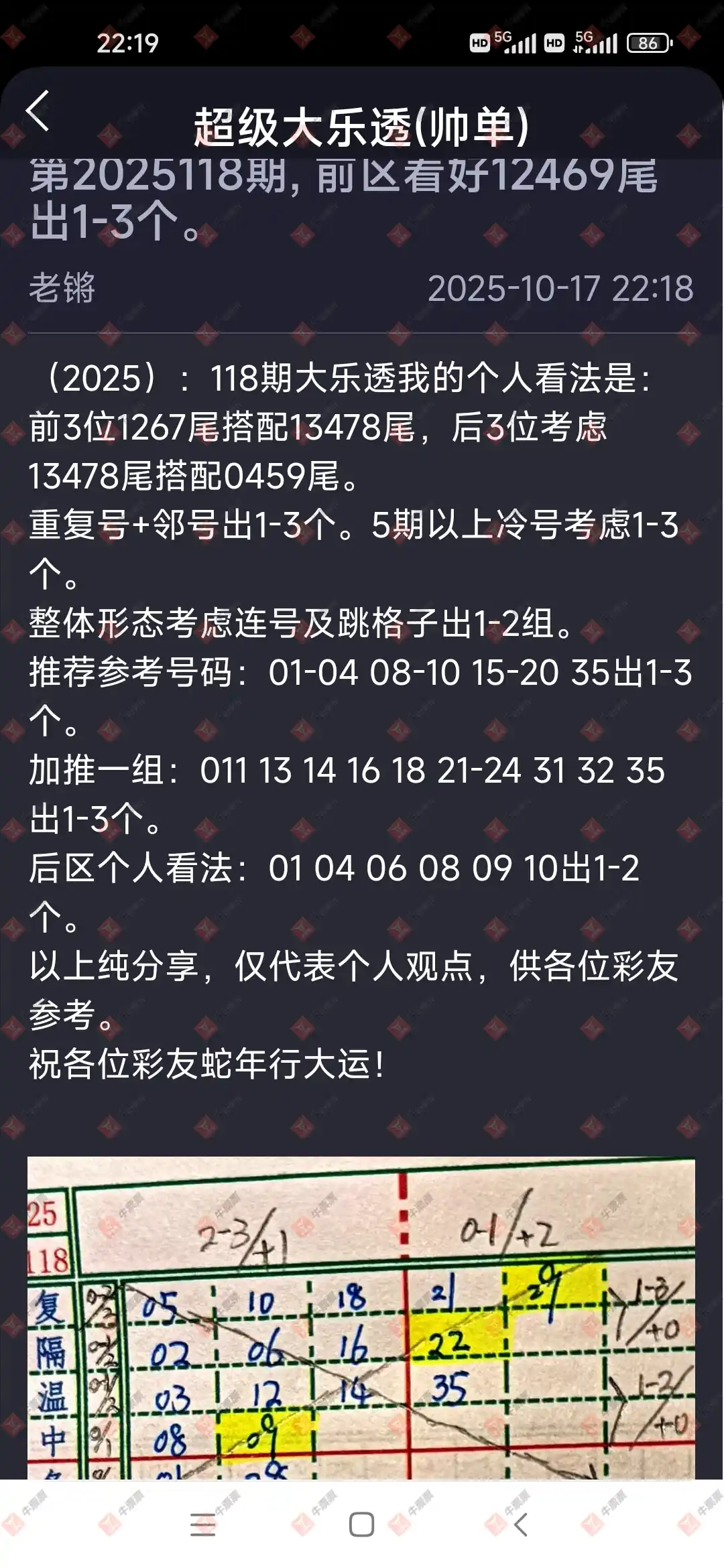Go to home via system home button

click(x=361, y=1524)
